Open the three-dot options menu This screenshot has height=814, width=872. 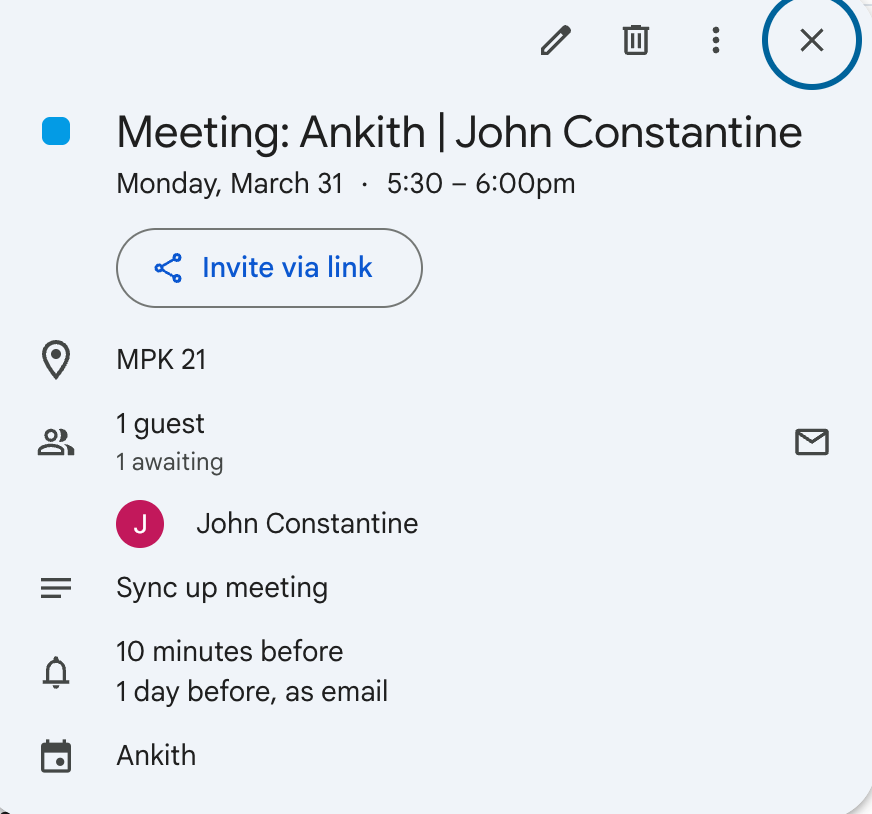(715, 41)
